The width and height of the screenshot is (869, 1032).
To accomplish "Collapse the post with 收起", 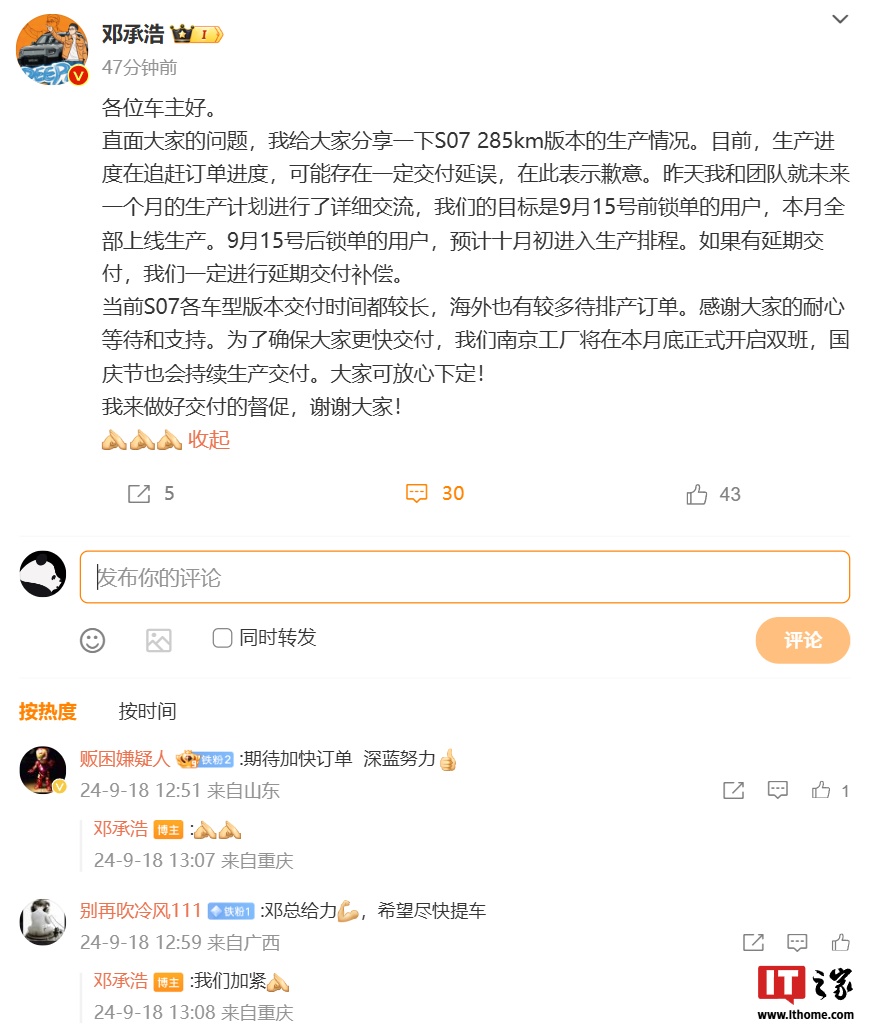I will (x=209, y=439).
